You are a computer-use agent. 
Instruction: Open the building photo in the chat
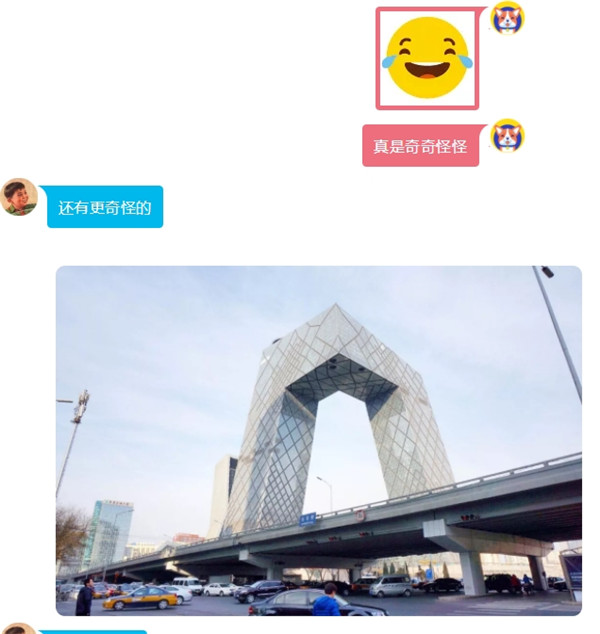318,440
